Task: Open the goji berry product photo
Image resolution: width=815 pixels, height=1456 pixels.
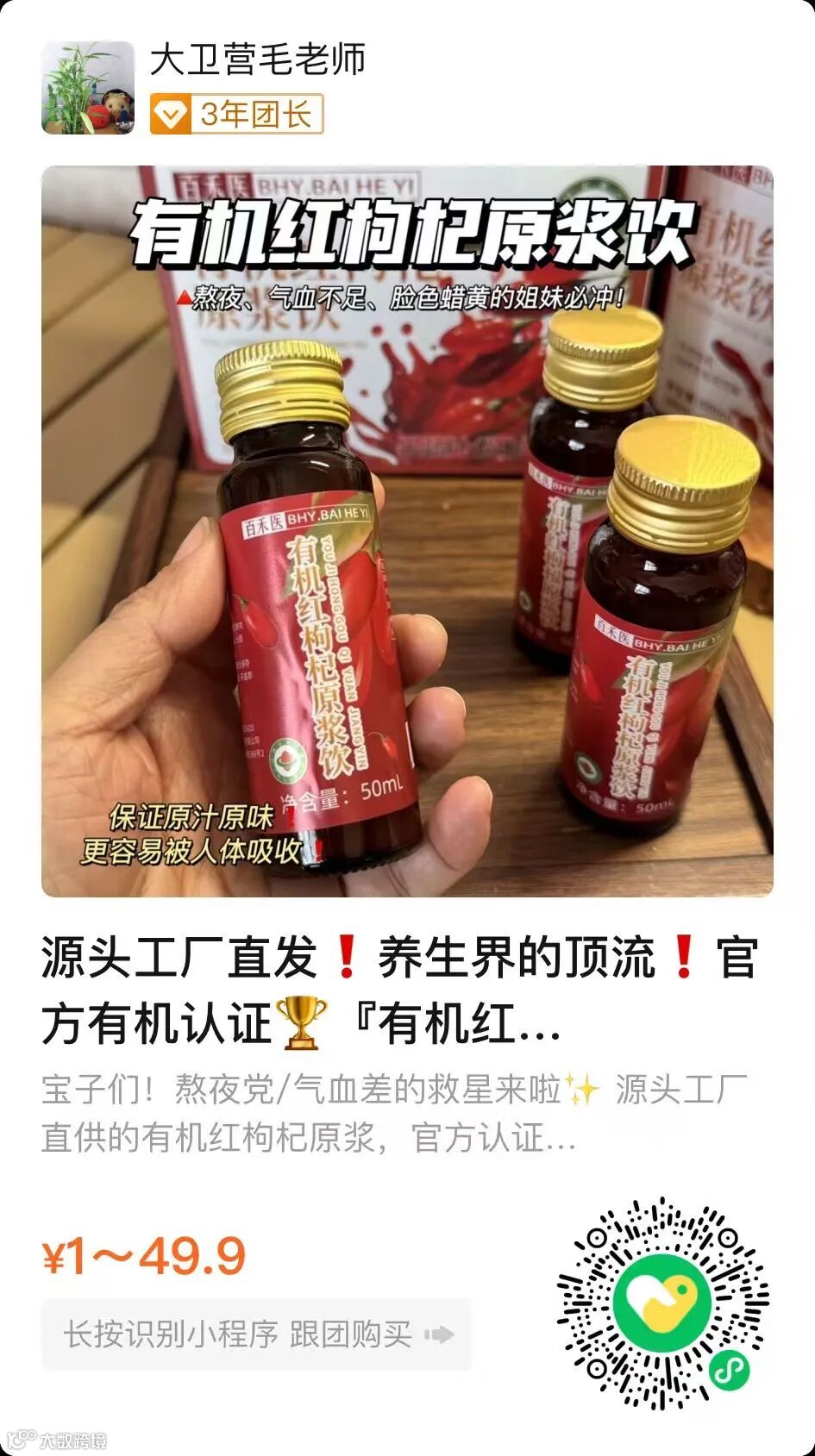Action: pos(407,532)
